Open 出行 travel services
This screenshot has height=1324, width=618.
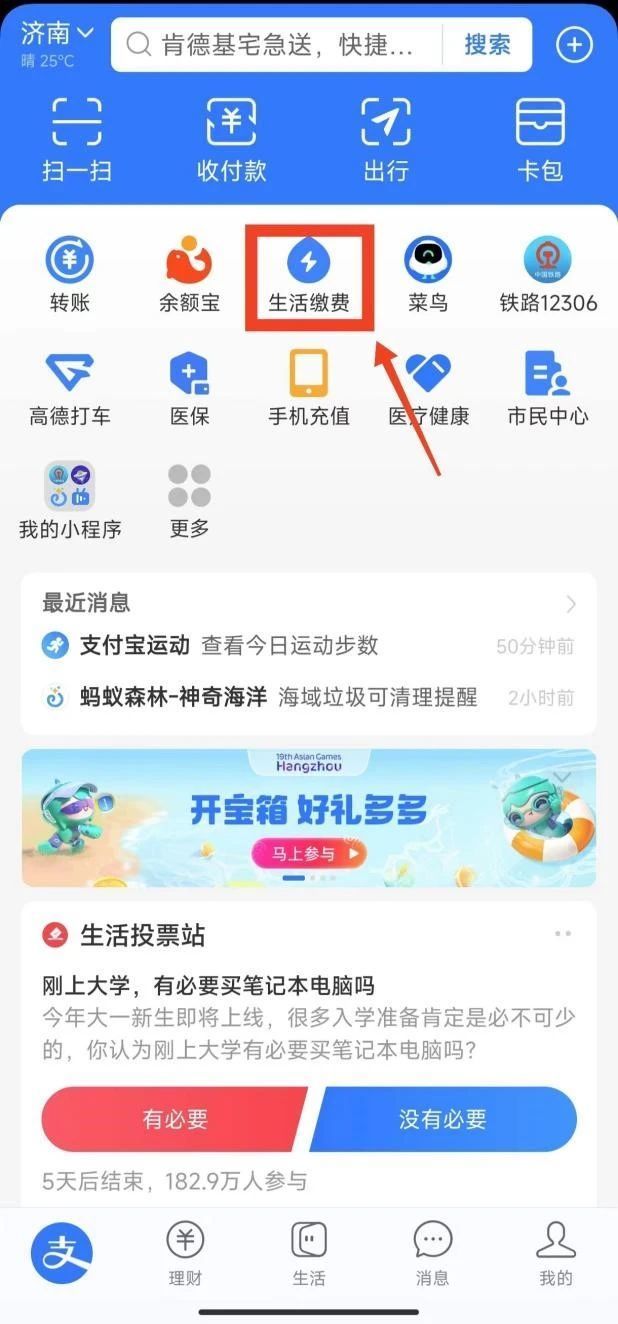click(x=386, y=140)
